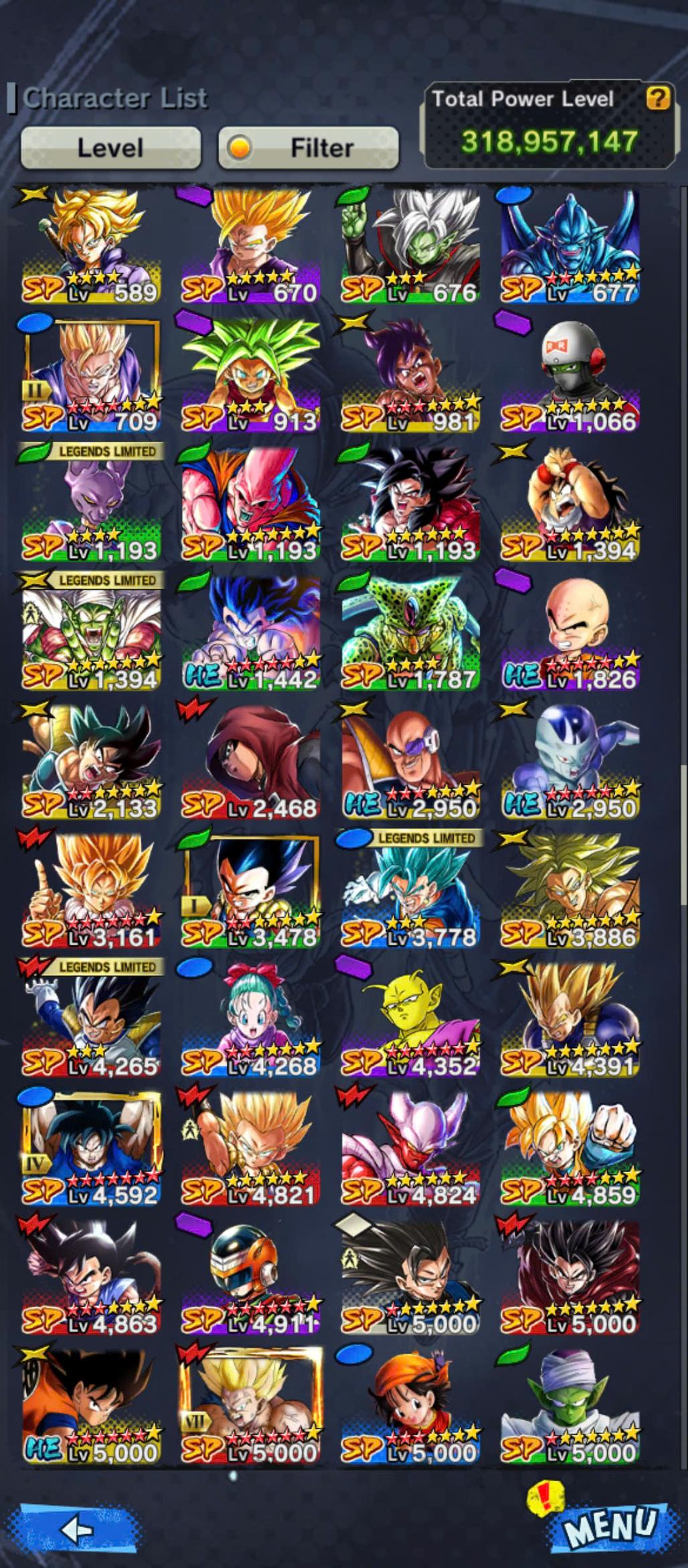Go back with the arrow button

pyautogui.click(x=76, y=1528)
